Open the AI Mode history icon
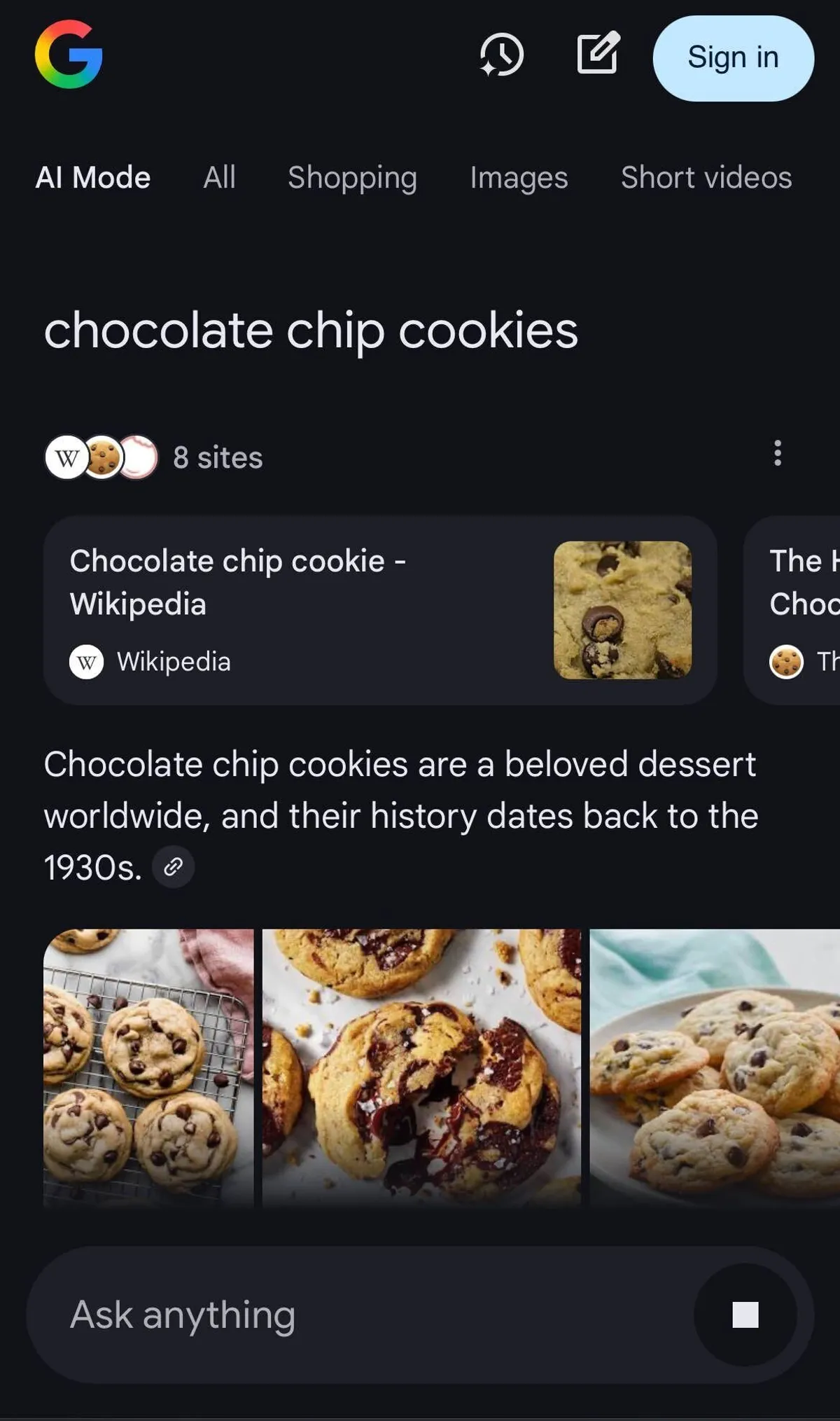Screen dimensions: 840x1421 pos(501,55)
